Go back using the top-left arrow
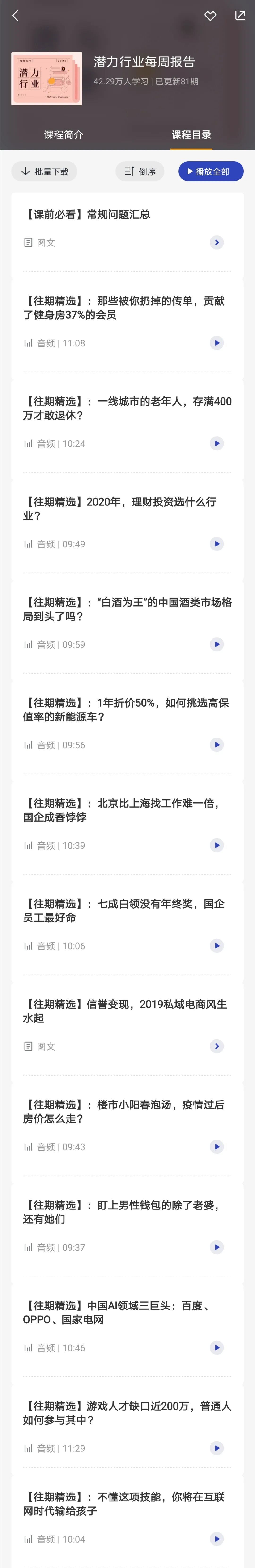The height and width of the screenshot is (1568, 255). (x=15, y=16)
